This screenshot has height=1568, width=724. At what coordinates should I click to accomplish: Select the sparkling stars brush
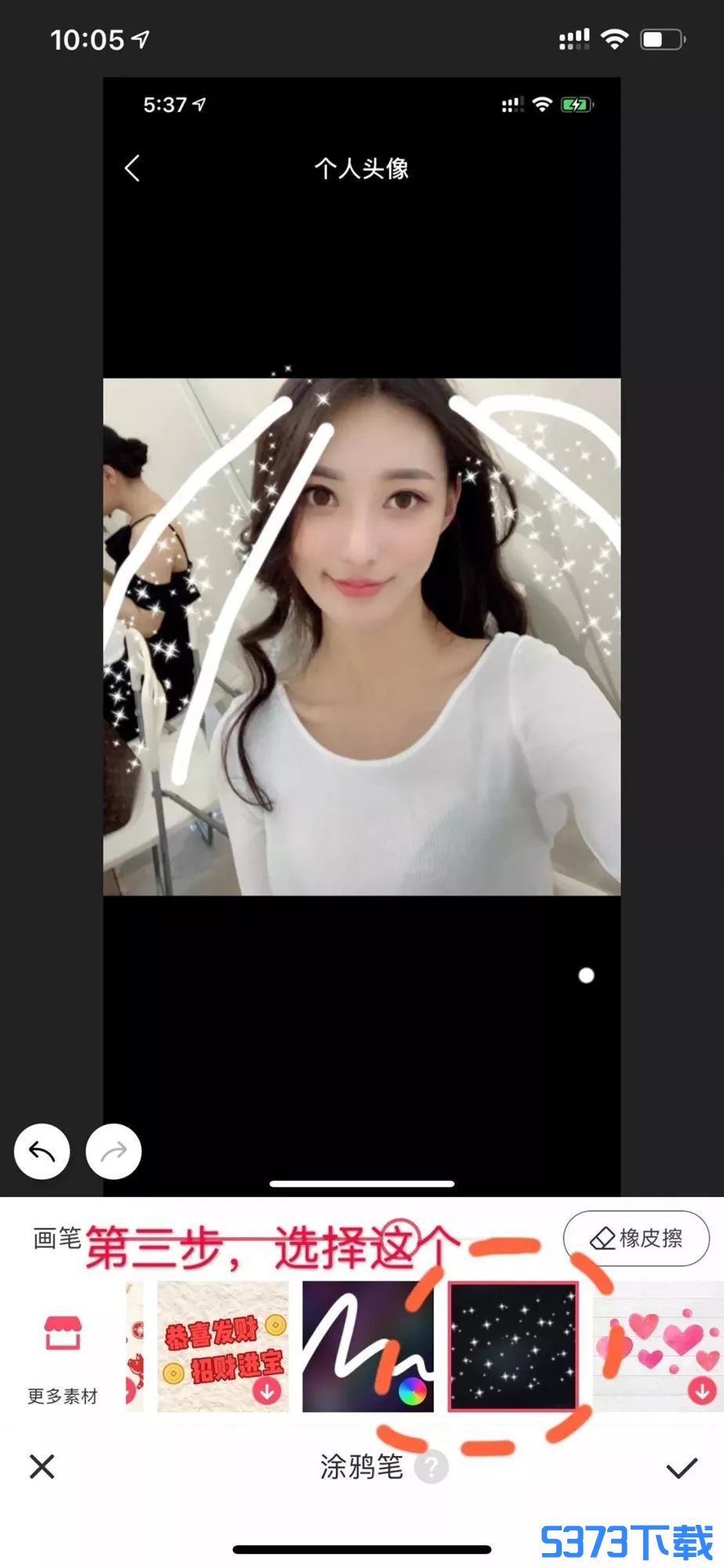pyautogui.click(x=512, y=1346)
